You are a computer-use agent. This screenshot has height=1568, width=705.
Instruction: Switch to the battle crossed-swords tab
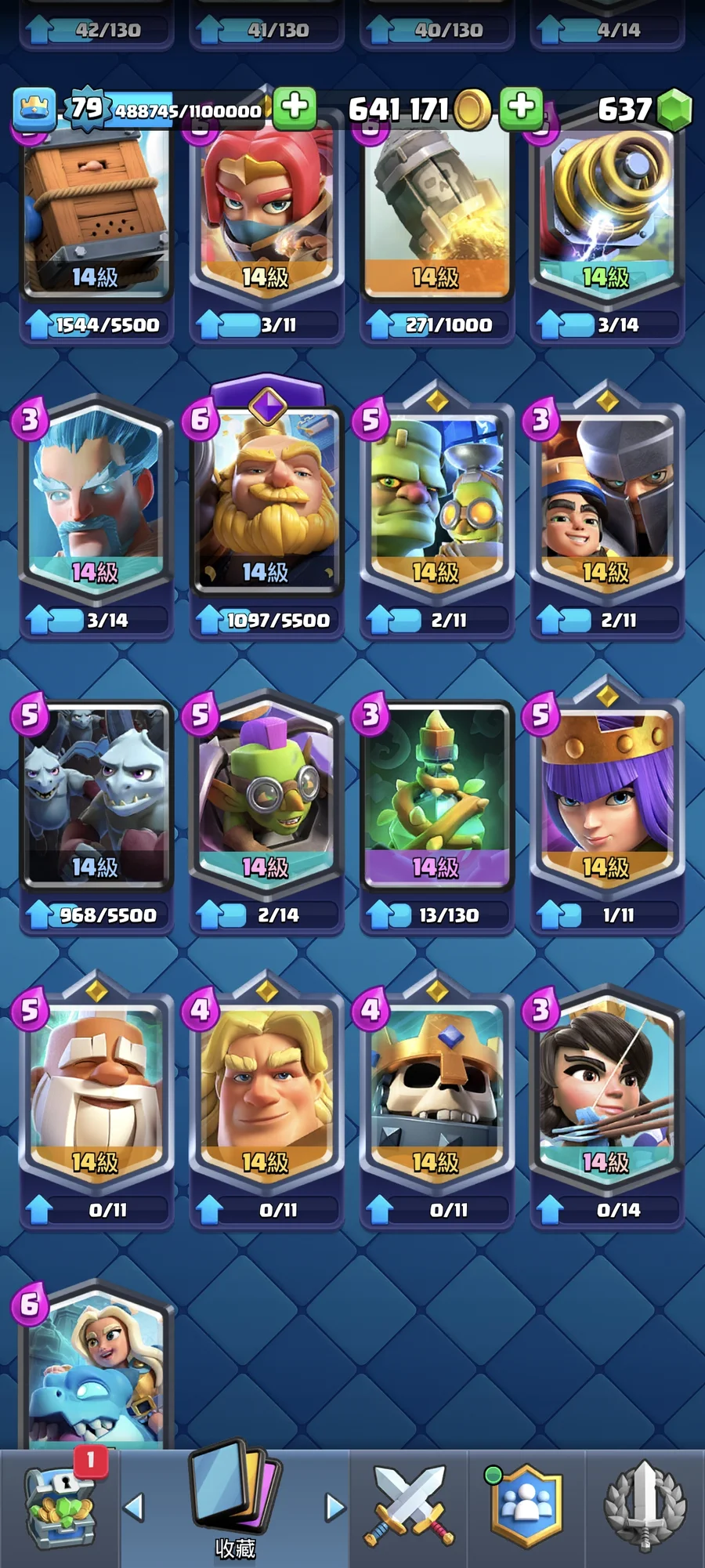[x=408, y=1506]
